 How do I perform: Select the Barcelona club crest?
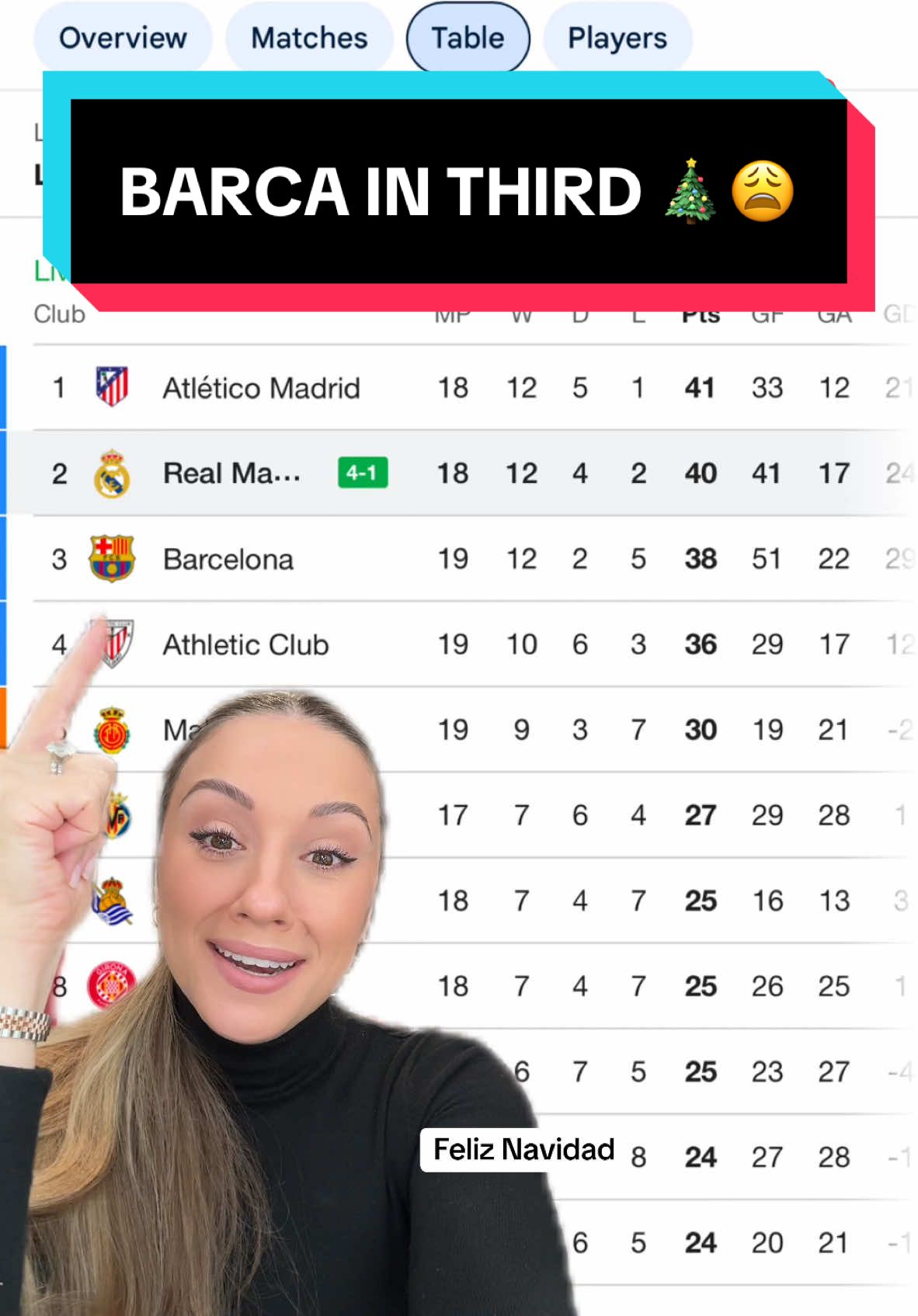tap(110, 557)
